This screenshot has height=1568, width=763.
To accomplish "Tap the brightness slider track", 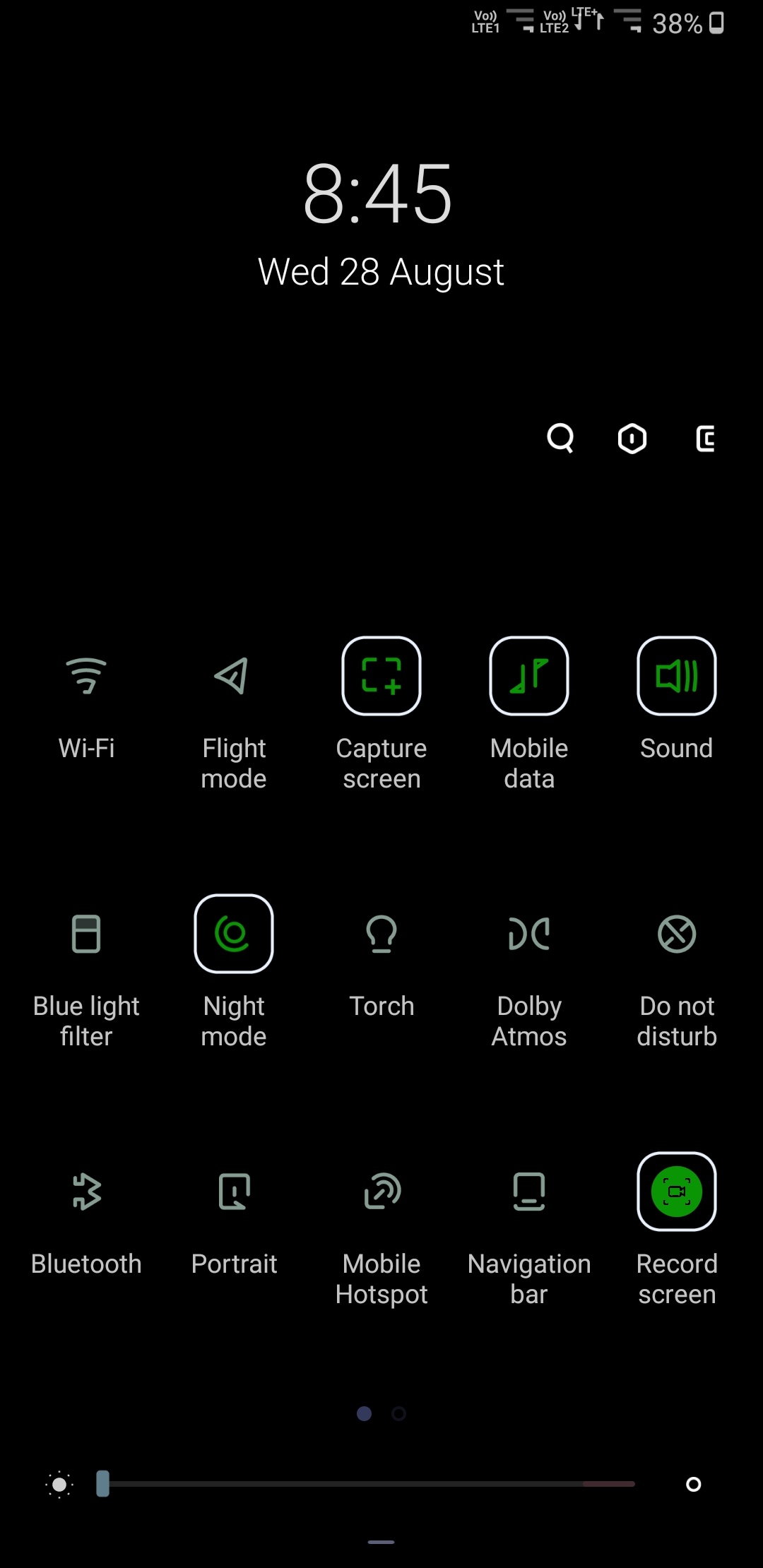I will [366, 1484].
